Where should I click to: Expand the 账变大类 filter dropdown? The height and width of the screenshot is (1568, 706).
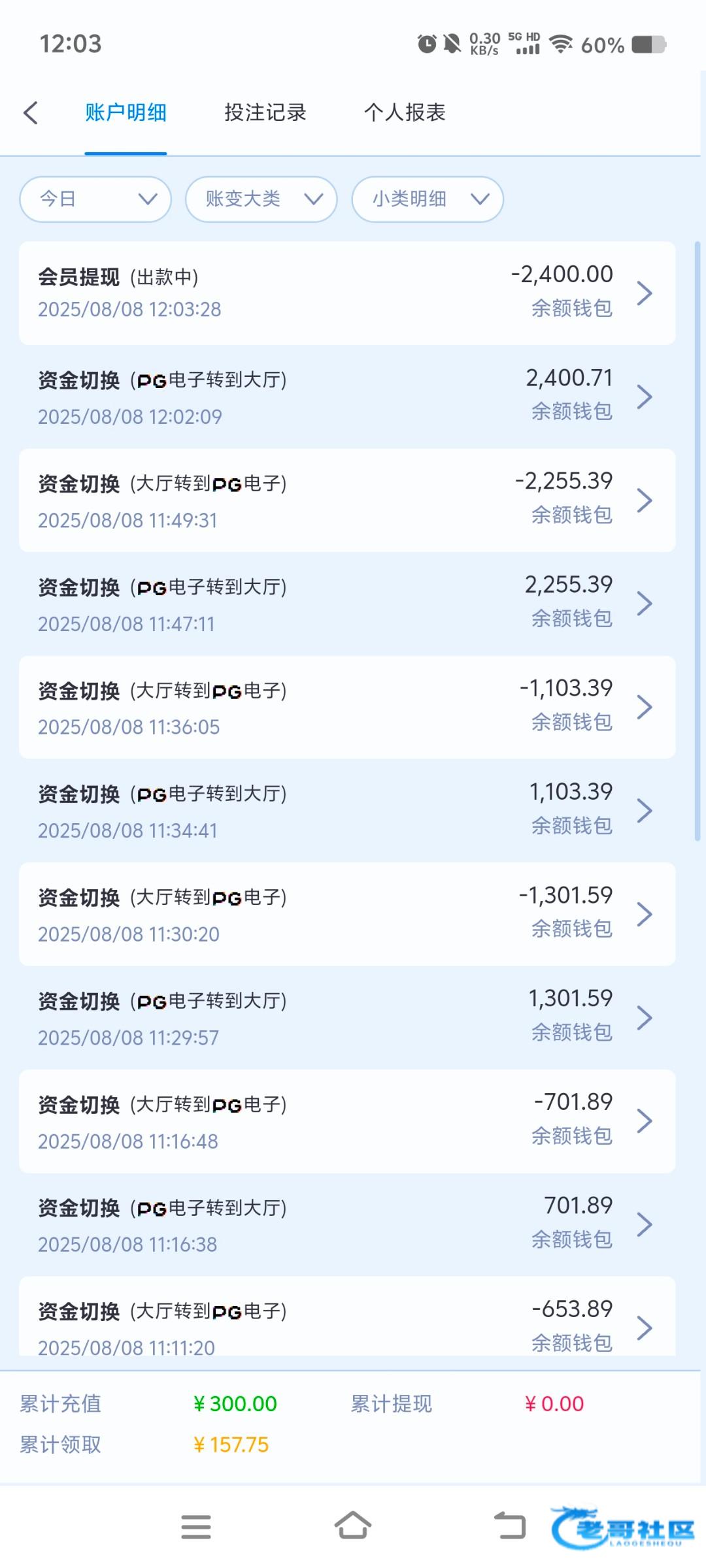[261, 199]
